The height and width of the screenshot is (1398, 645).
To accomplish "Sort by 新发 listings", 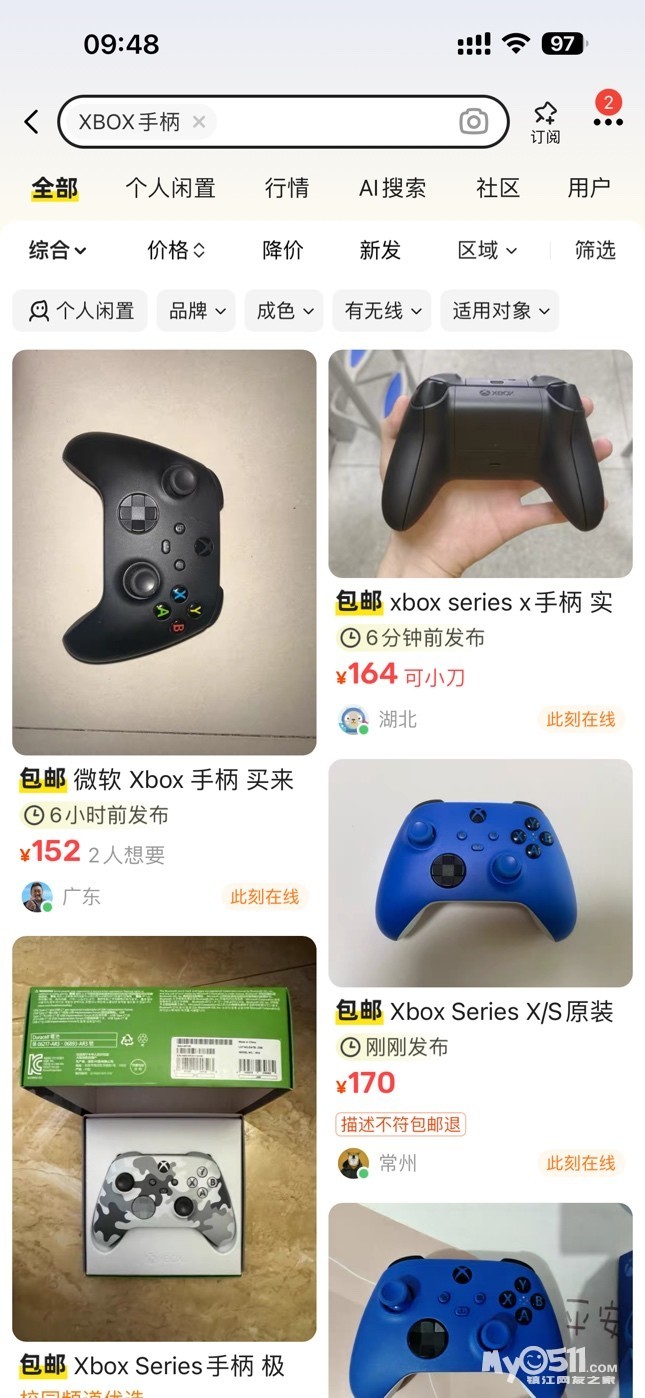I will point(380,250).
